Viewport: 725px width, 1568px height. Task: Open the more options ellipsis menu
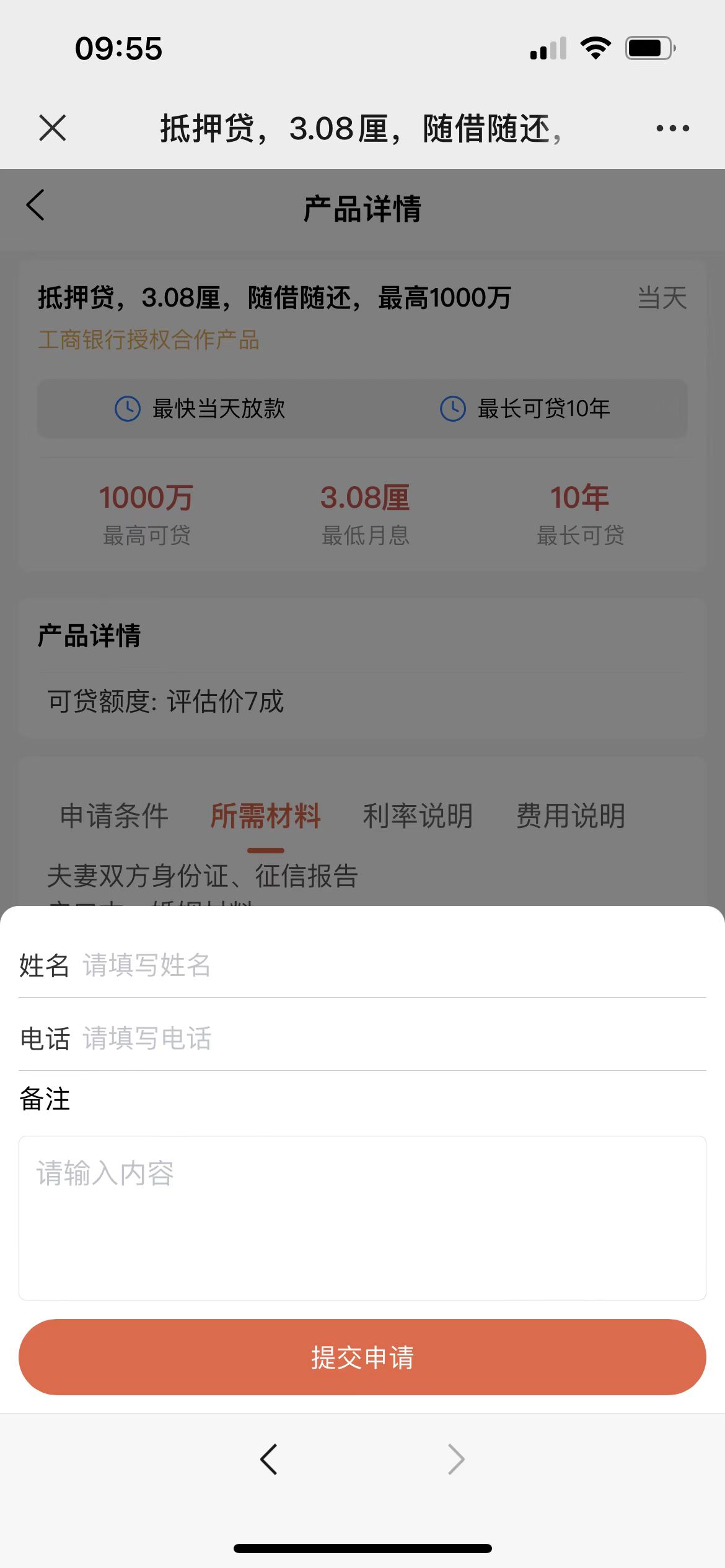pyautogui.click(x=672, y=128)
